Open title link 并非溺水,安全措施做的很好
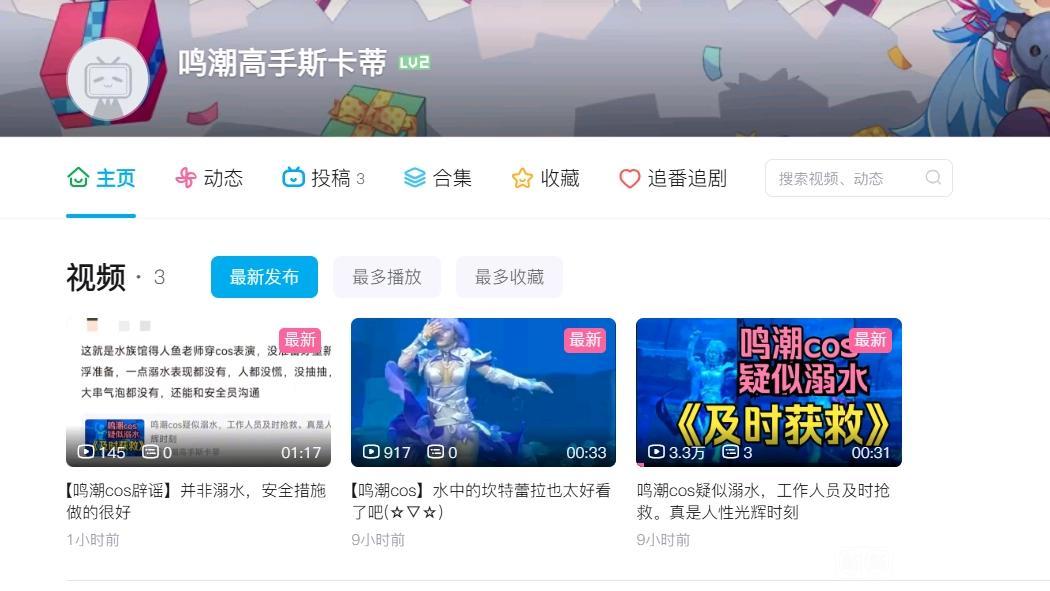1050x591 pixels. point(196,501)
